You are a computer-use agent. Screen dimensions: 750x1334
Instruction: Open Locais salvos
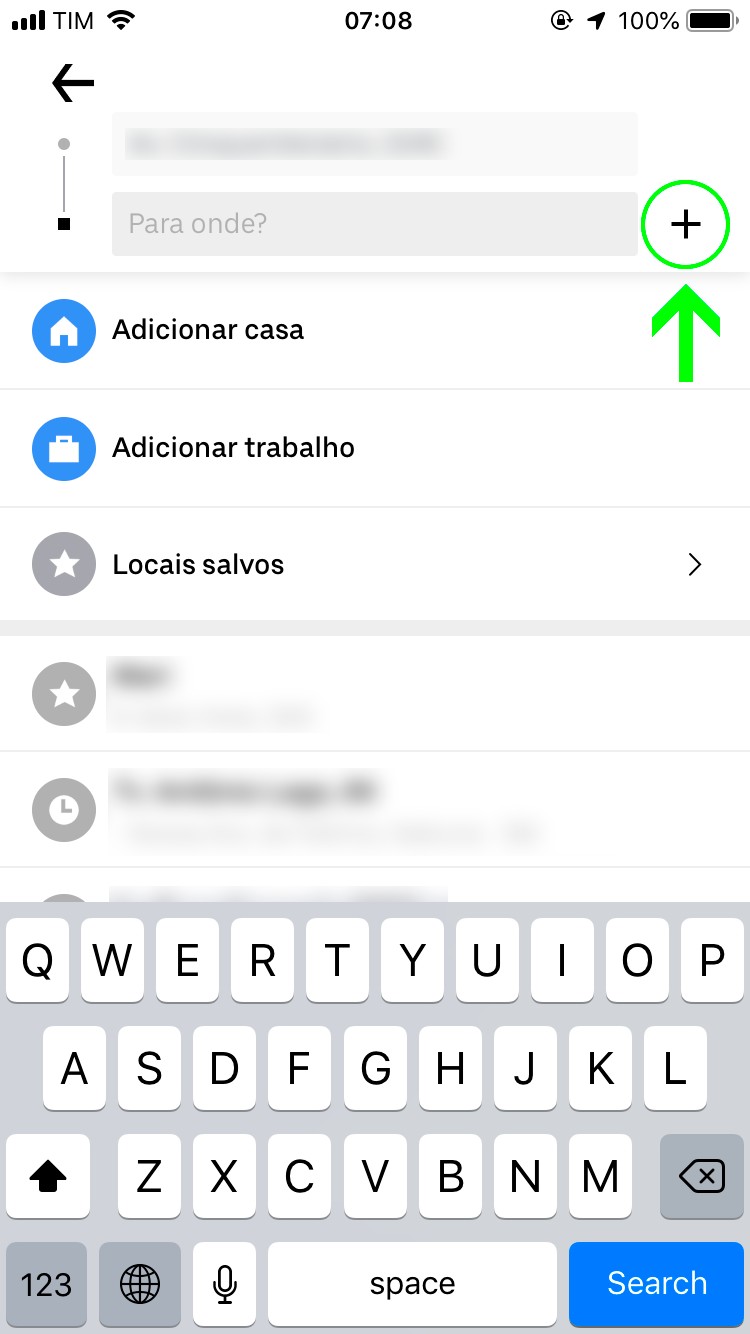[375, 565]
